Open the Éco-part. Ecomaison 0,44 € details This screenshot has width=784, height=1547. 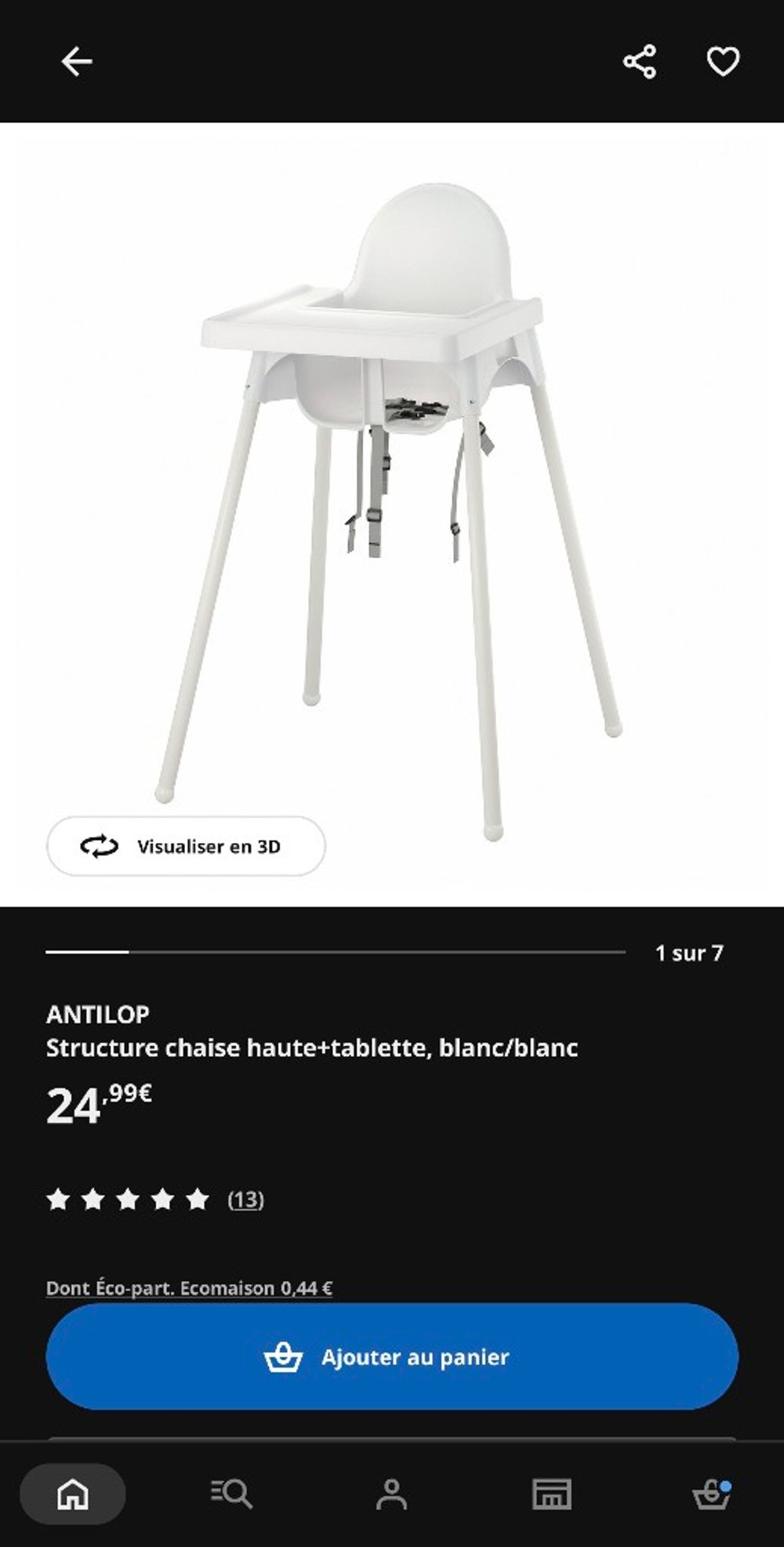coord(189,1287)
